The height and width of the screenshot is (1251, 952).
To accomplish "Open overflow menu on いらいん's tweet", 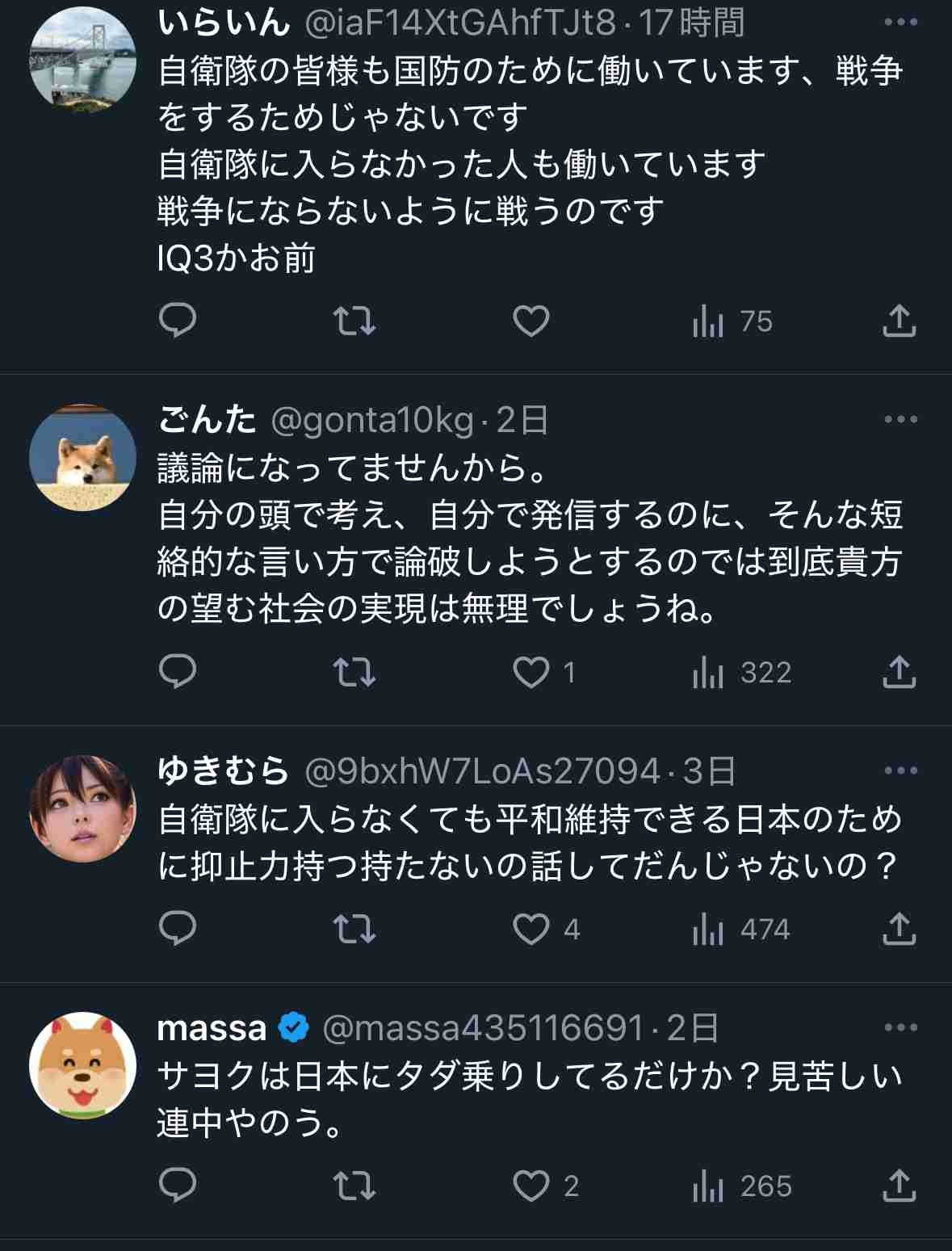I will tap(901, 23).
